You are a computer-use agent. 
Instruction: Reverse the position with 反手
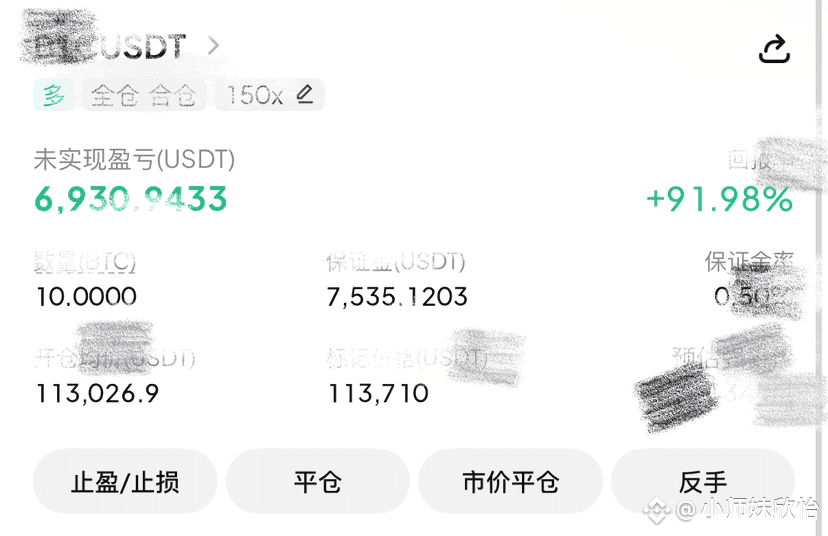702,482
